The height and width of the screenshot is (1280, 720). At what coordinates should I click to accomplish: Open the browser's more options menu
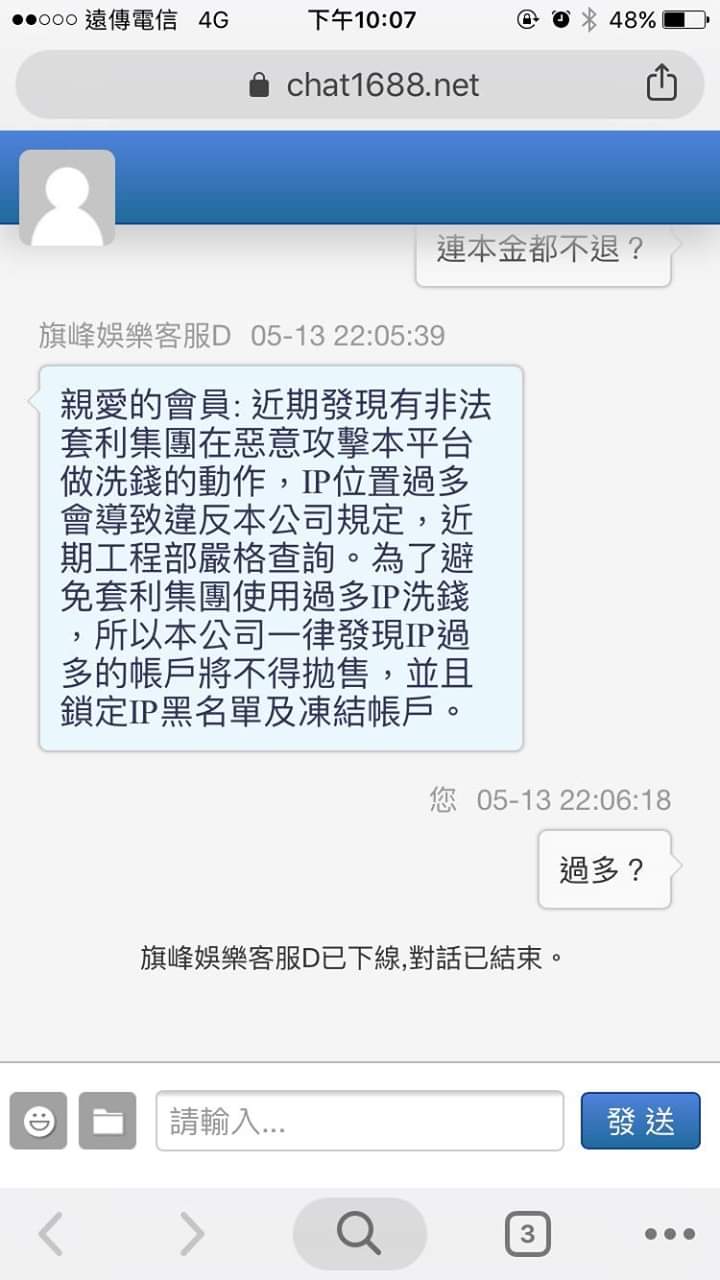pyautogui.click(x=669, y=1234)
